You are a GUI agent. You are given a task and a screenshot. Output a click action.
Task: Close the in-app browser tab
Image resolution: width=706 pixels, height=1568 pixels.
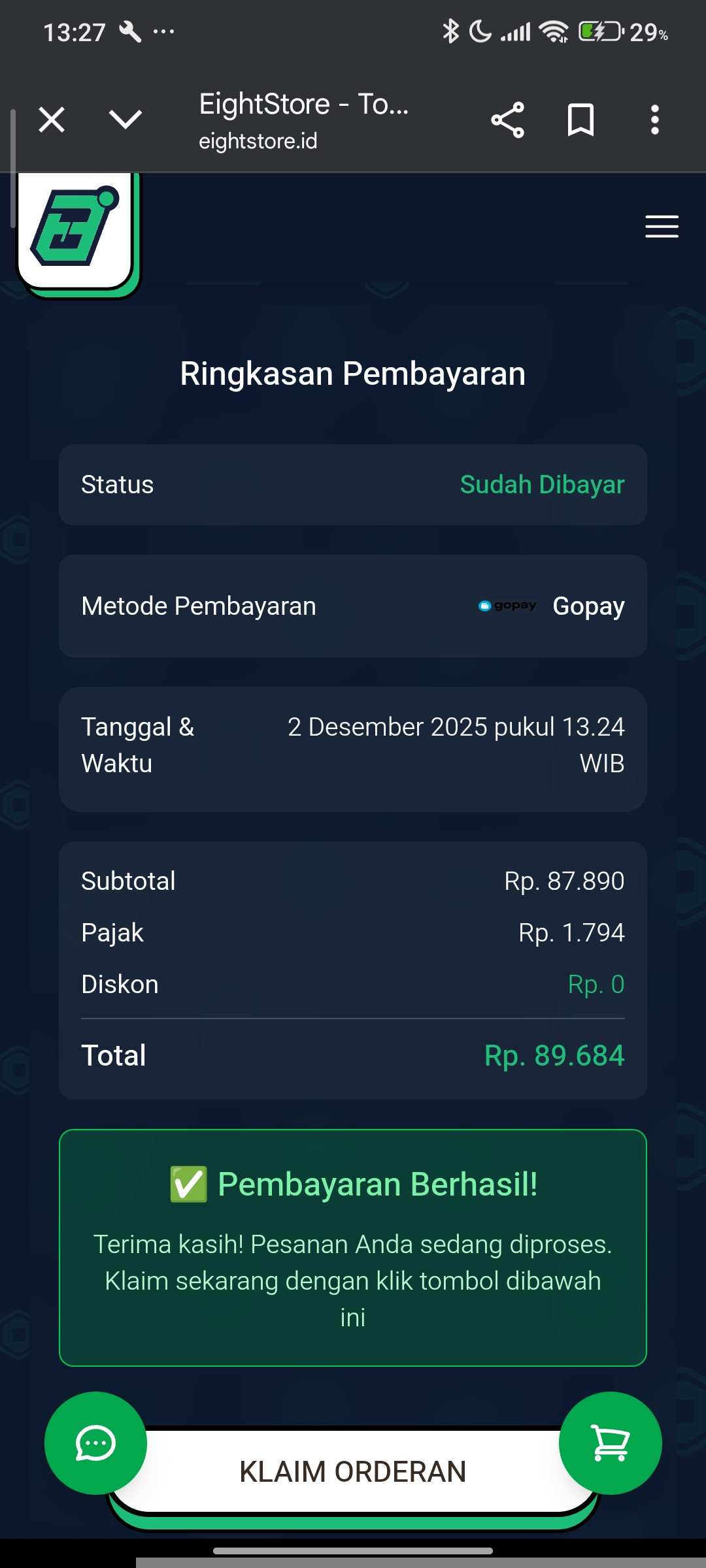tap(52, 120)
